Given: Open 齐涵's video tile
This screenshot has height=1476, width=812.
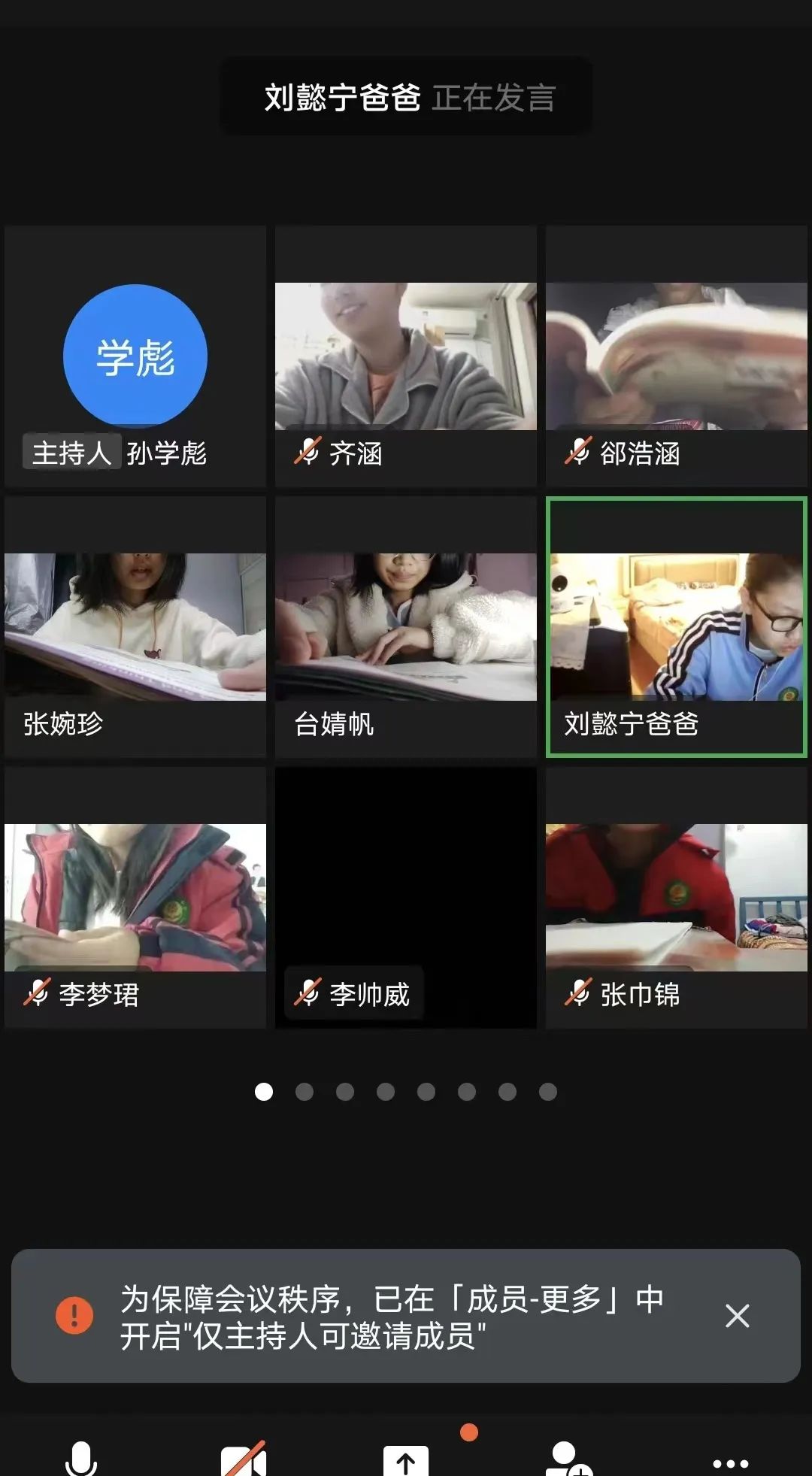Looking at the screenshot, I should [x=406, y=356].
